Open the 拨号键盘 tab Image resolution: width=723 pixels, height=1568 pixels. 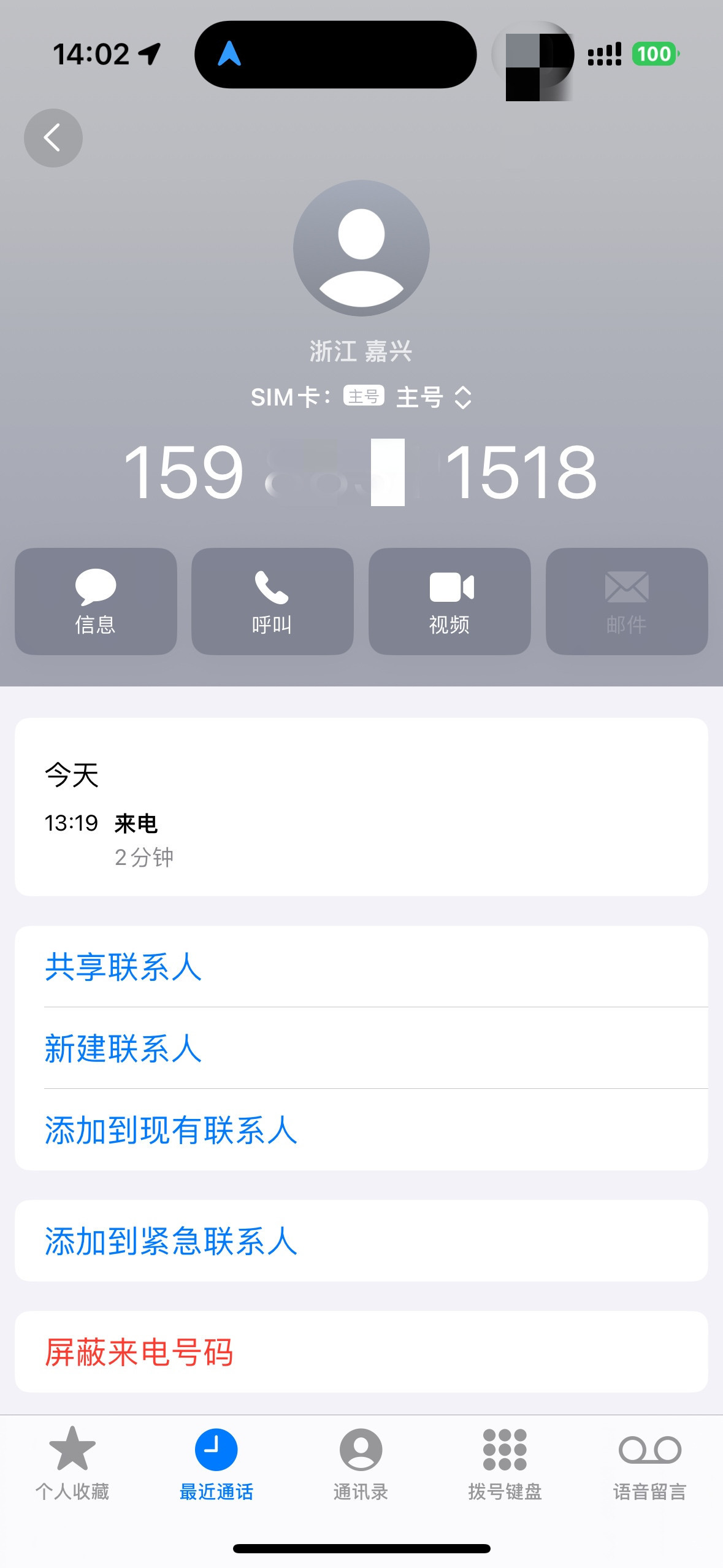(x=505, y=1463)
